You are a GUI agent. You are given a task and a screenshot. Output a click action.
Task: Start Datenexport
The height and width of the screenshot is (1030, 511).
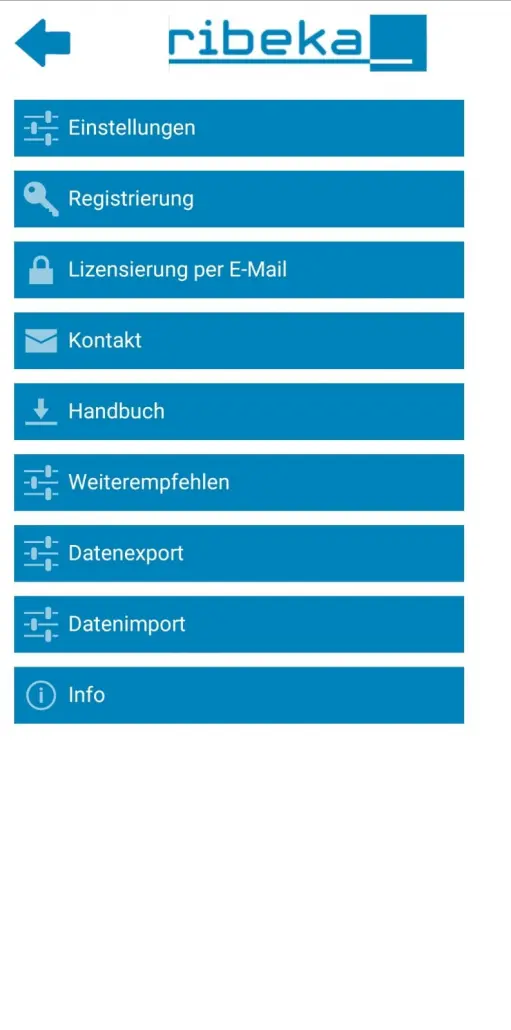click(x=239, y=554)
